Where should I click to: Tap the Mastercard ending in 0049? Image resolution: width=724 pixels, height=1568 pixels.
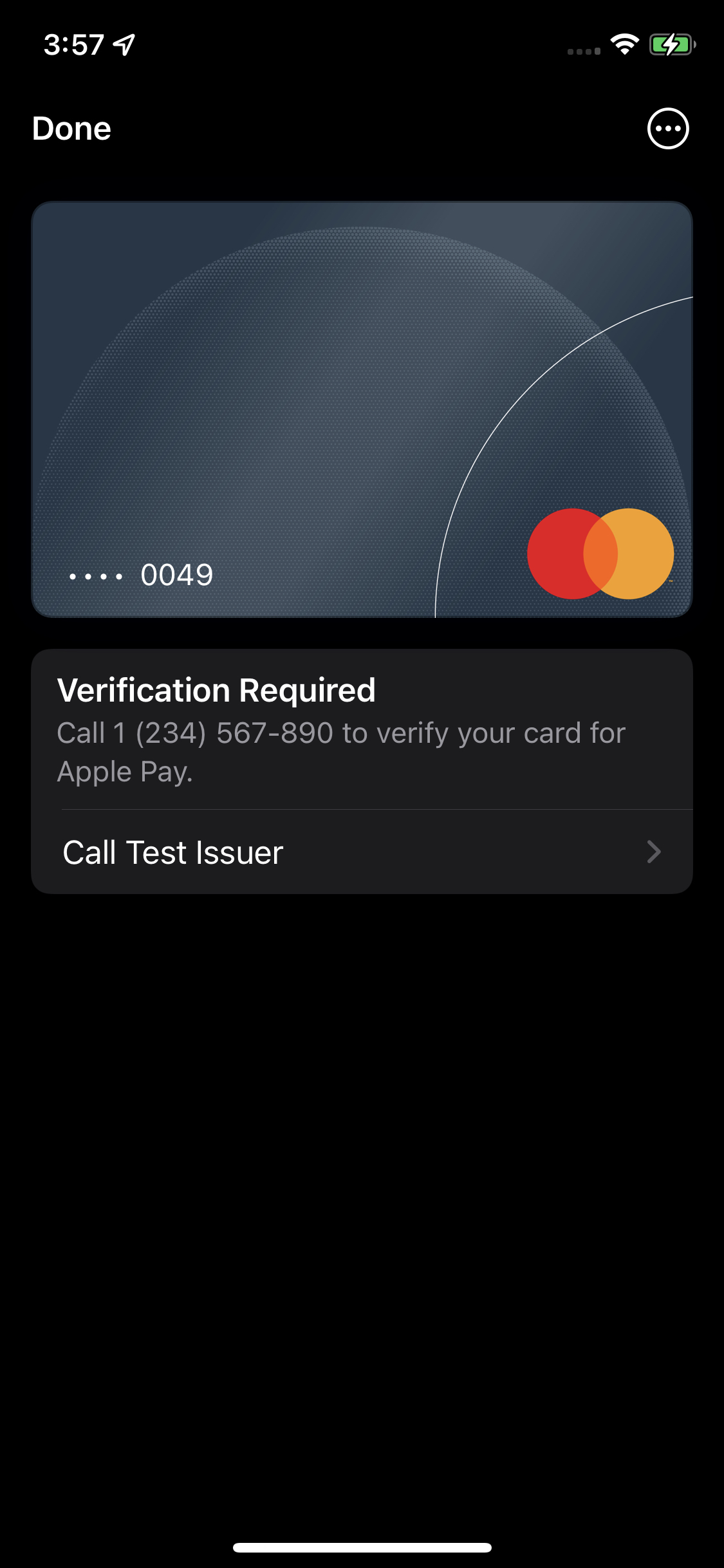tap(362, 409)
